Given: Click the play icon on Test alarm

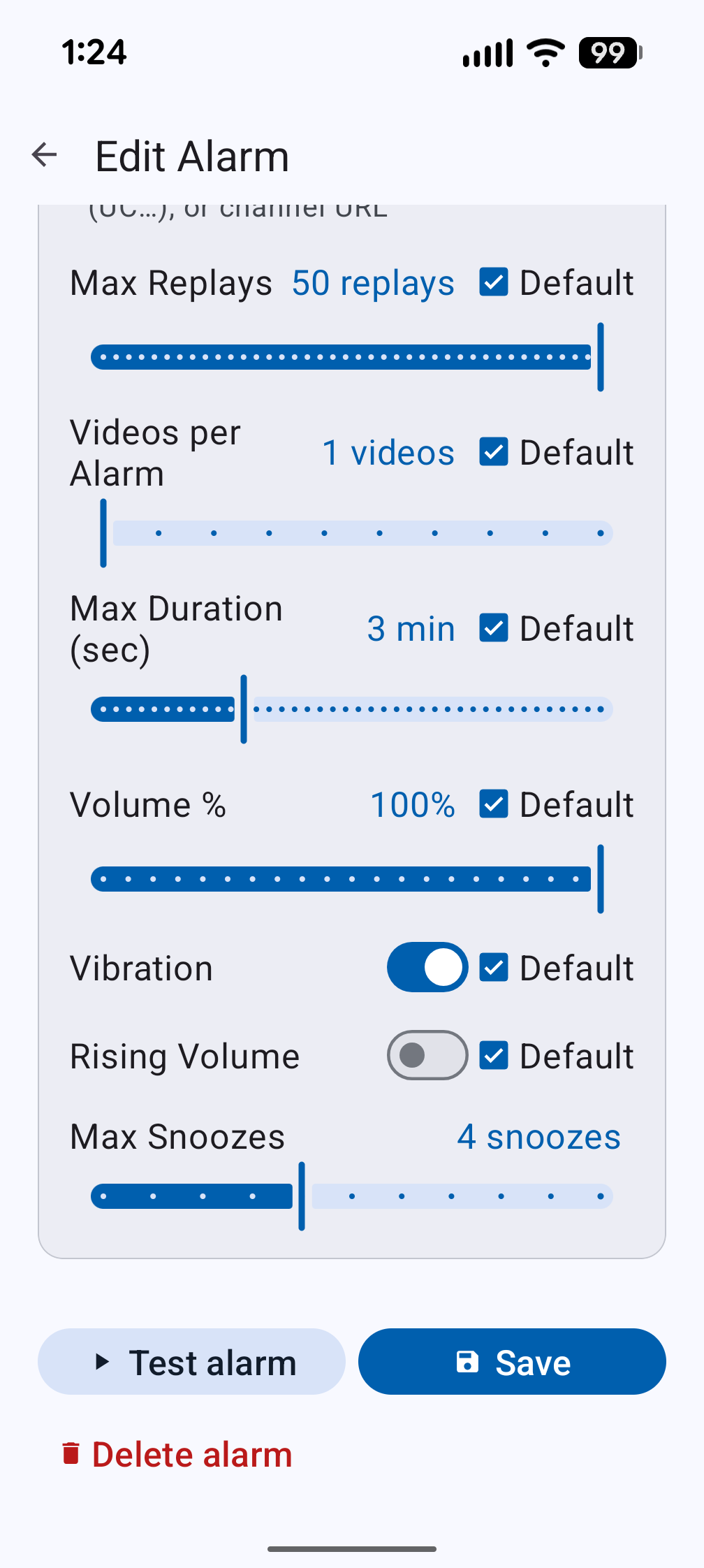Looking at the screenshot, I should pyautogui.click(x=103, y=1361).
